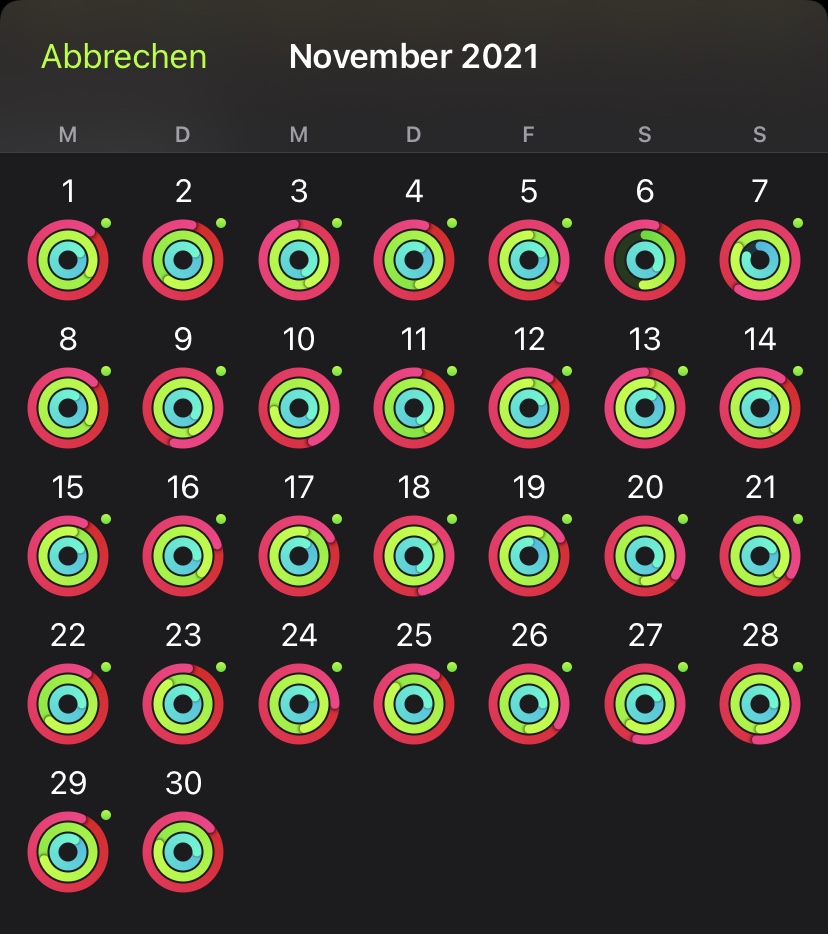828x934 pixels.
Task: Select the day November 9
Action: 183,408
